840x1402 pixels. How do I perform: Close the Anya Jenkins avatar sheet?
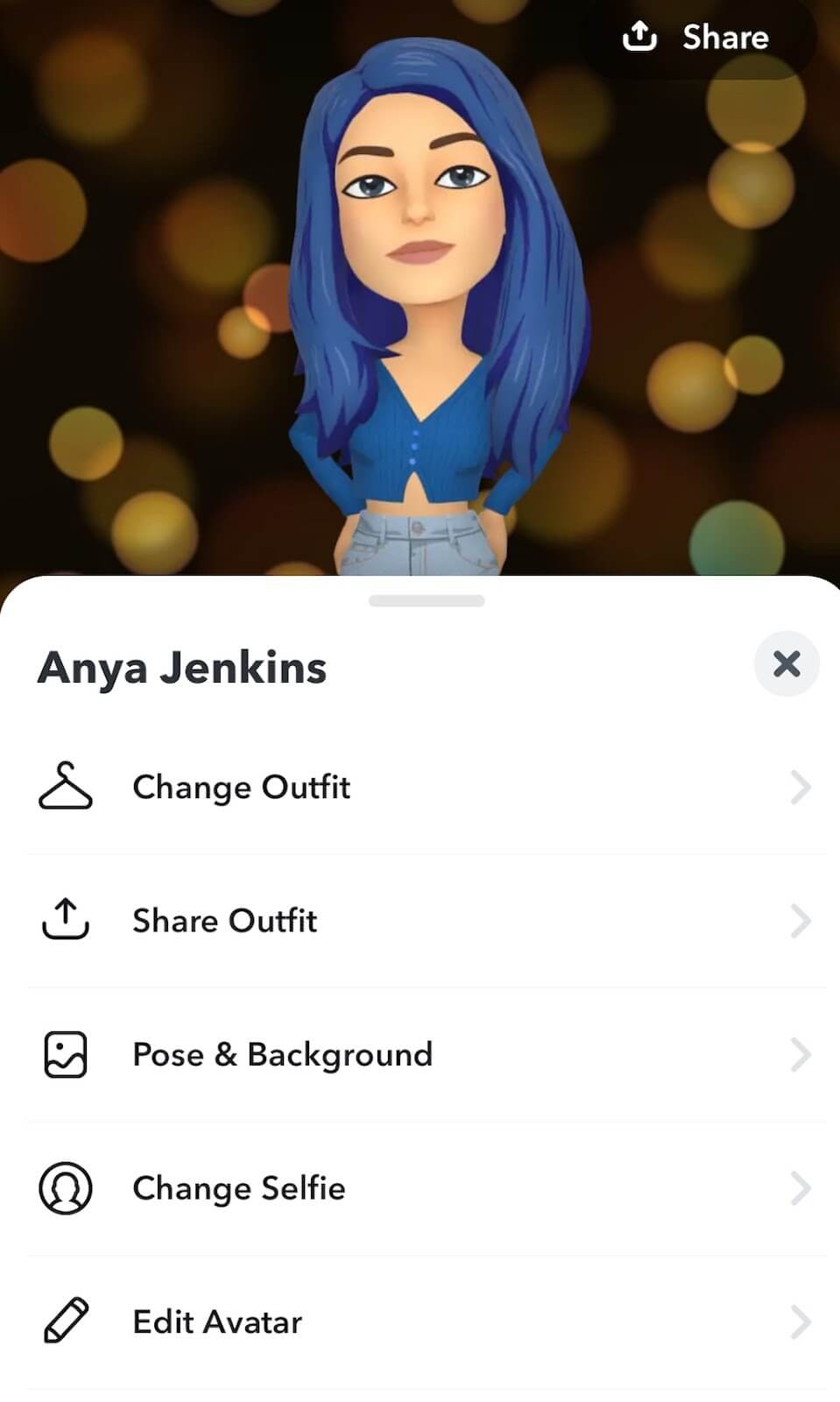pos(787,664)
